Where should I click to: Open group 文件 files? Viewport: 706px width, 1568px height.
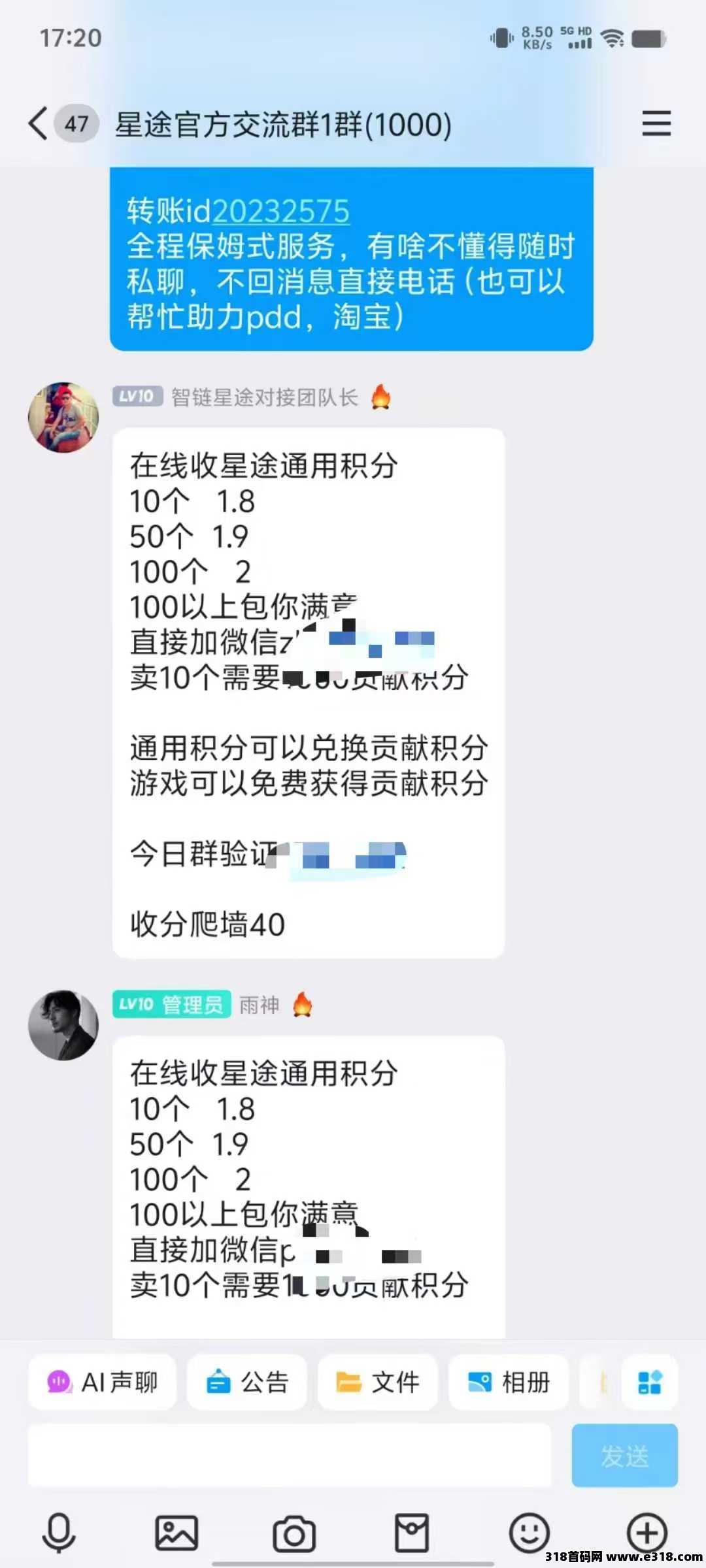(x=378, y=1382)
